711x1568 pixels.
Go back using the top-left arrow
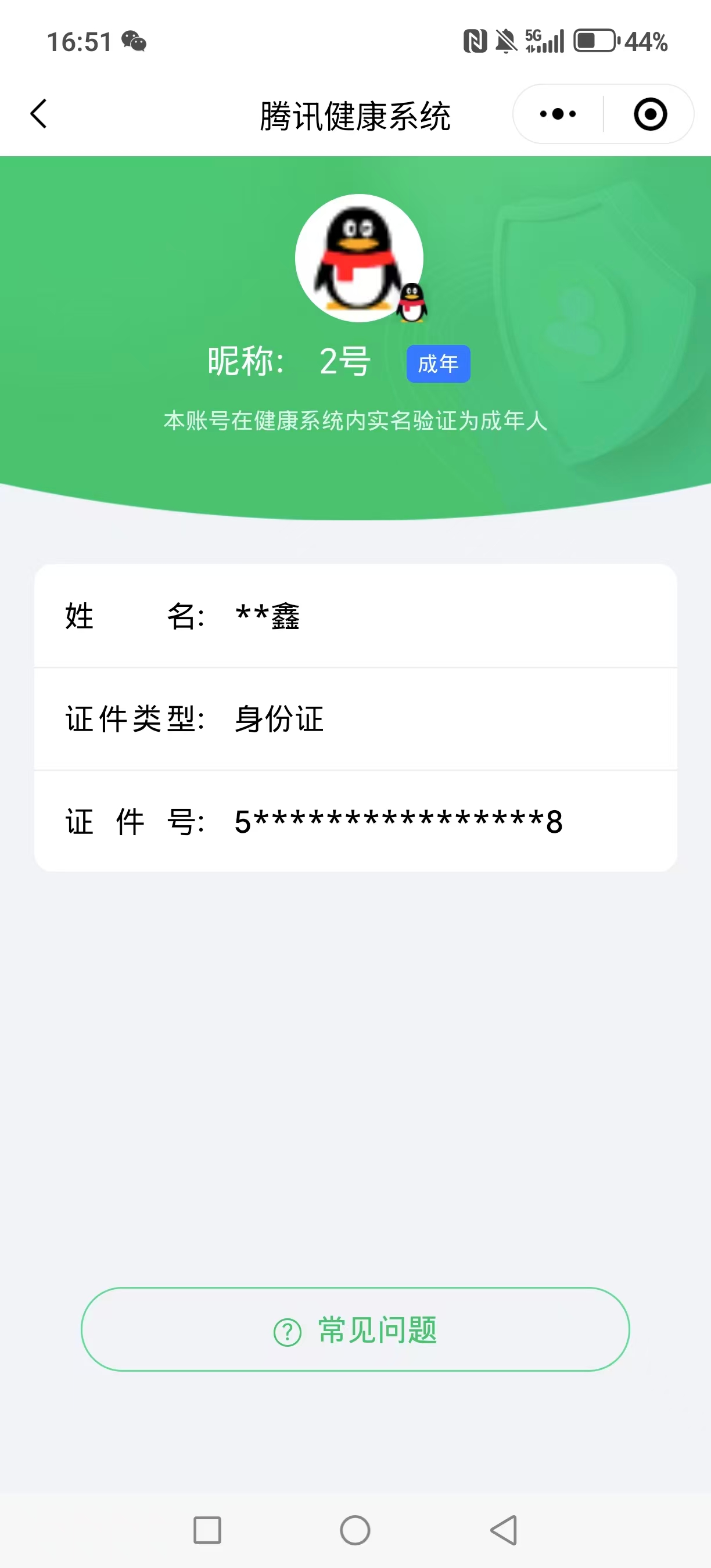38,114
